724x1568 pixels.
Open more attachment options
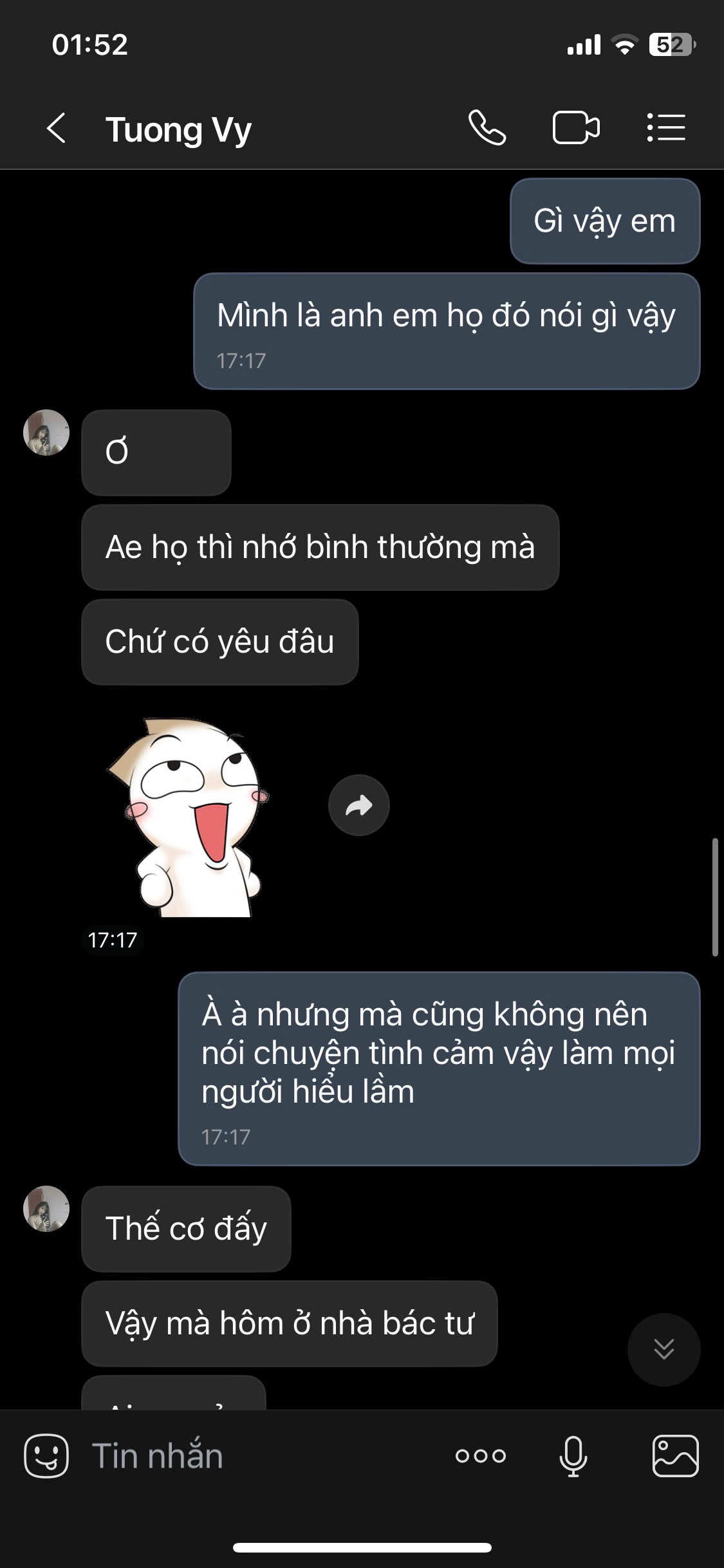[x=481, y=1456]
